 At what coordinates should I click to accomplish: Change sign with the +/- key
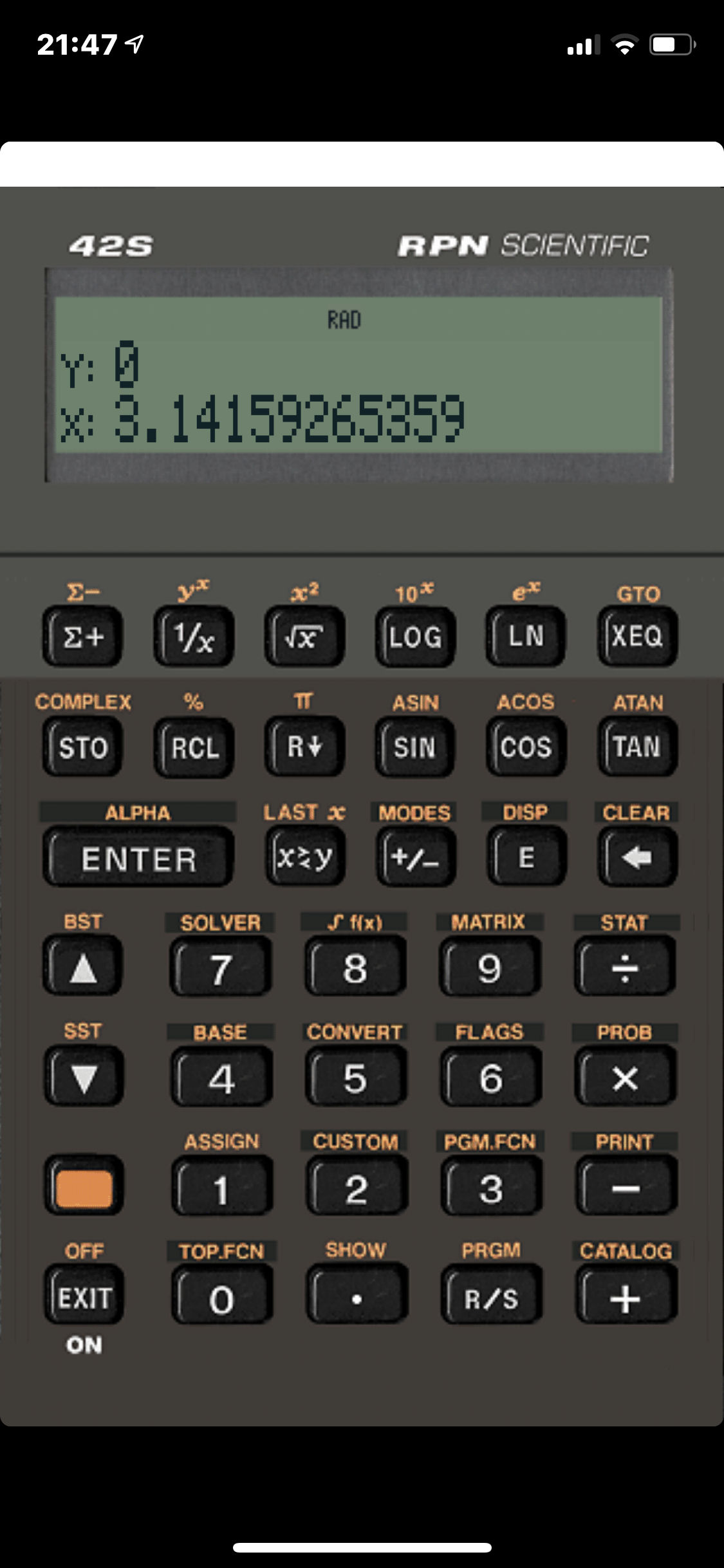(416, 858)
